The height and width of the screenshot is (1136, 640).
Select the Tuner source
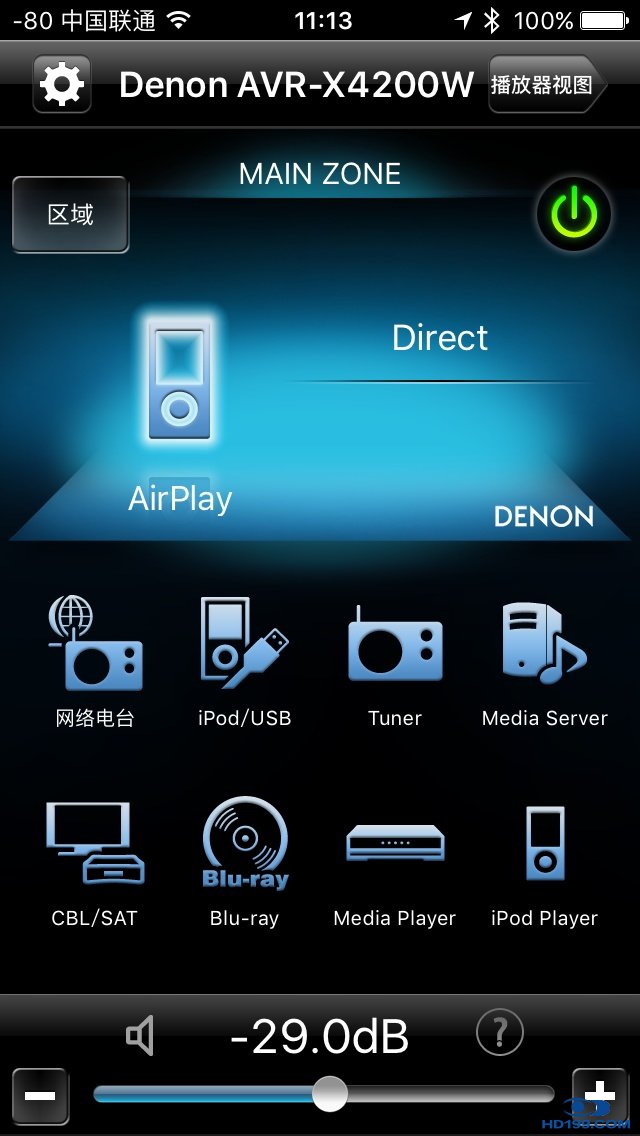(395, 658)
